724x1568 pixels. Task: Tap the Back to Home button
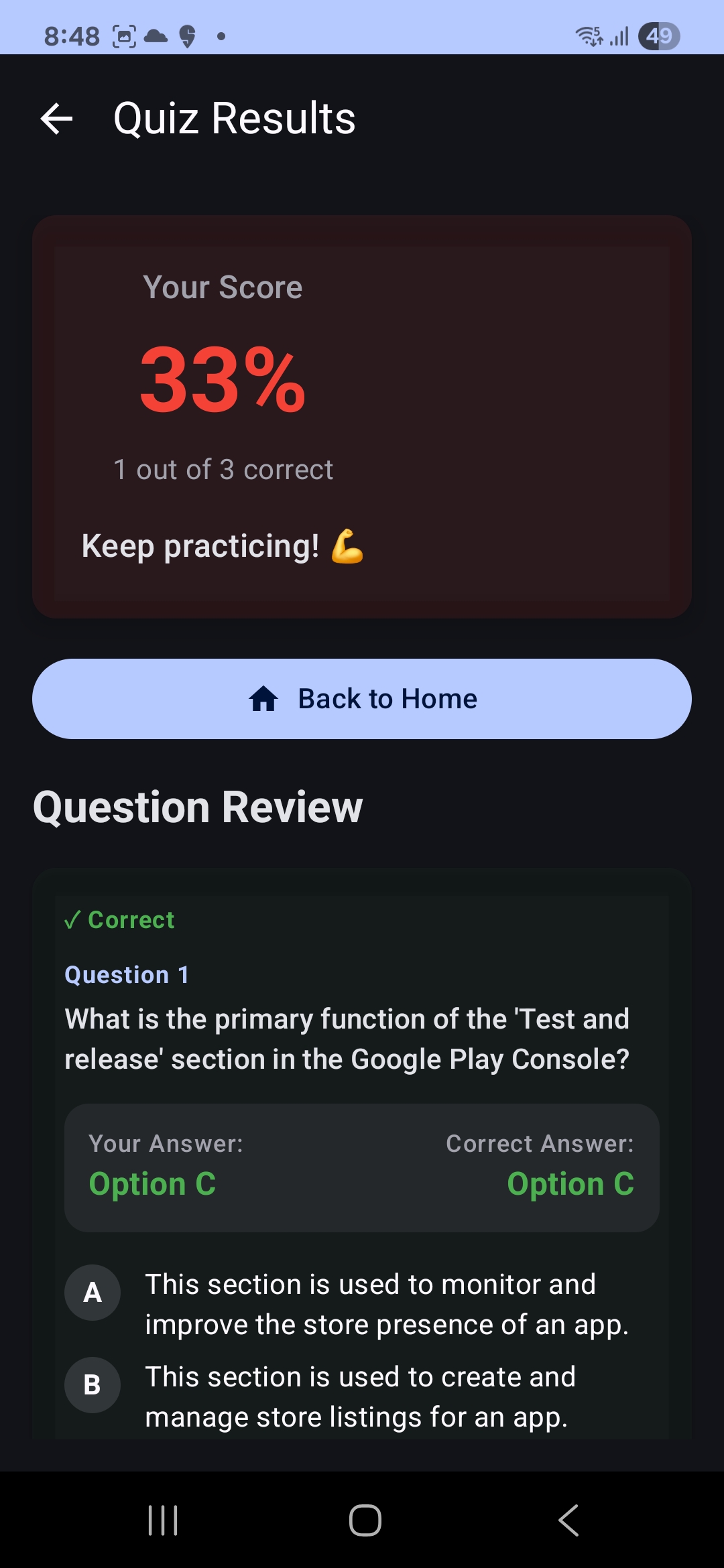pos(362,699)
